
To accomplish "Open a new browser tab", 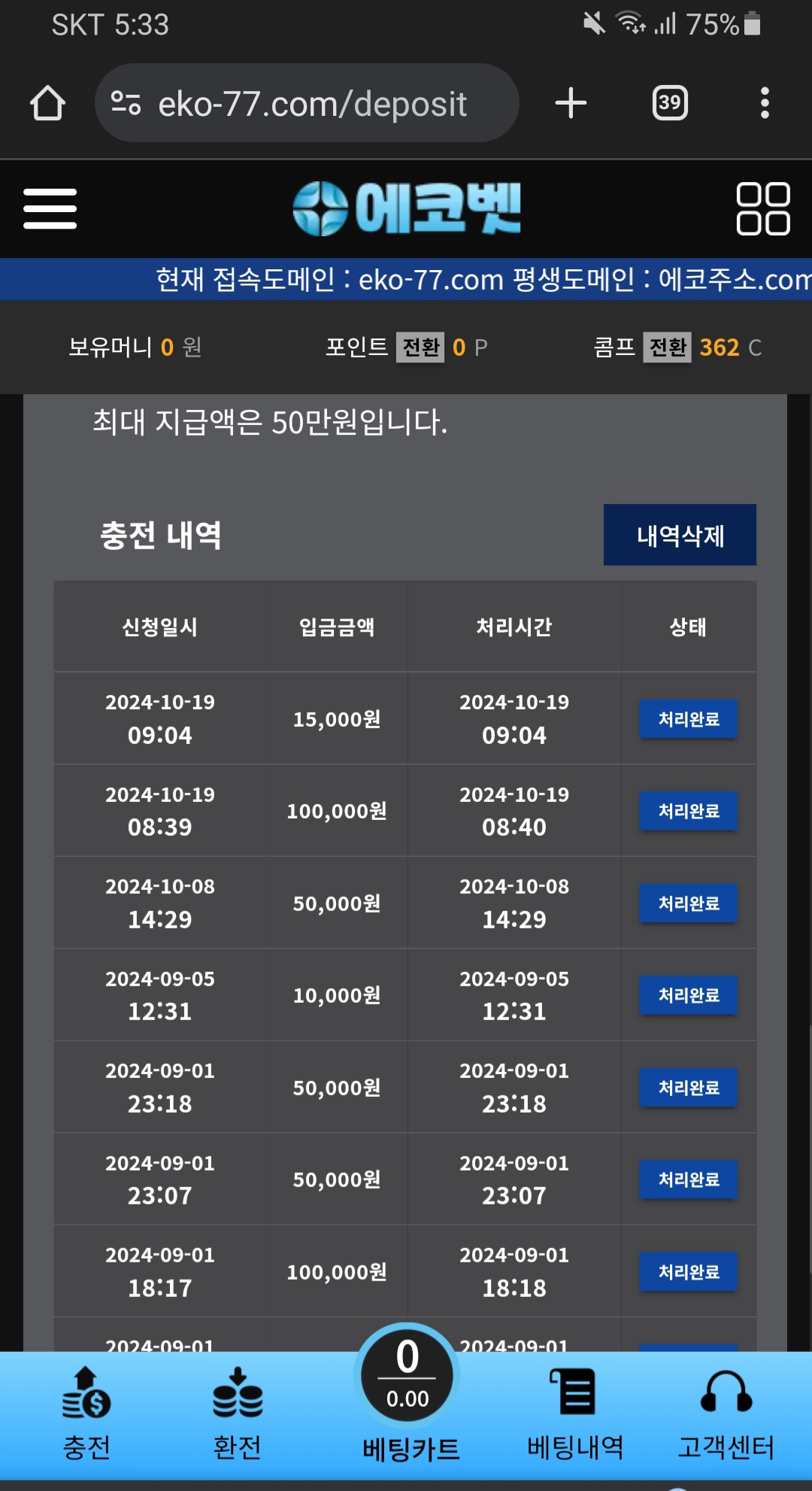I will click(x=571, y=103).
